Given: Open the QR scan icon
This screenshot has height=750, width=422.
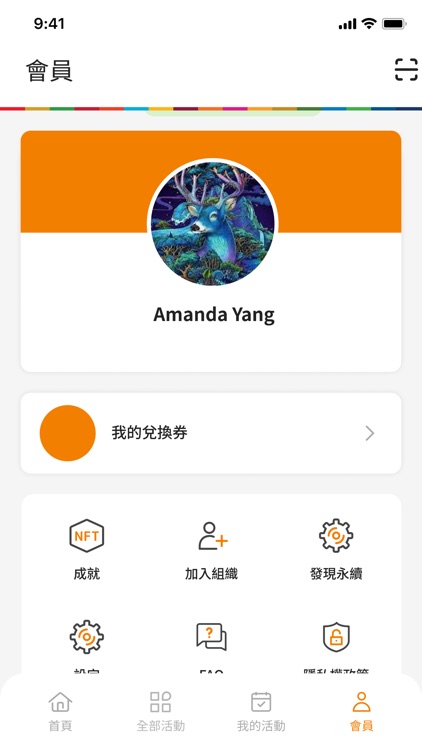Looking at the screenshot, I should pyautogui.click(x=406, y=70).
